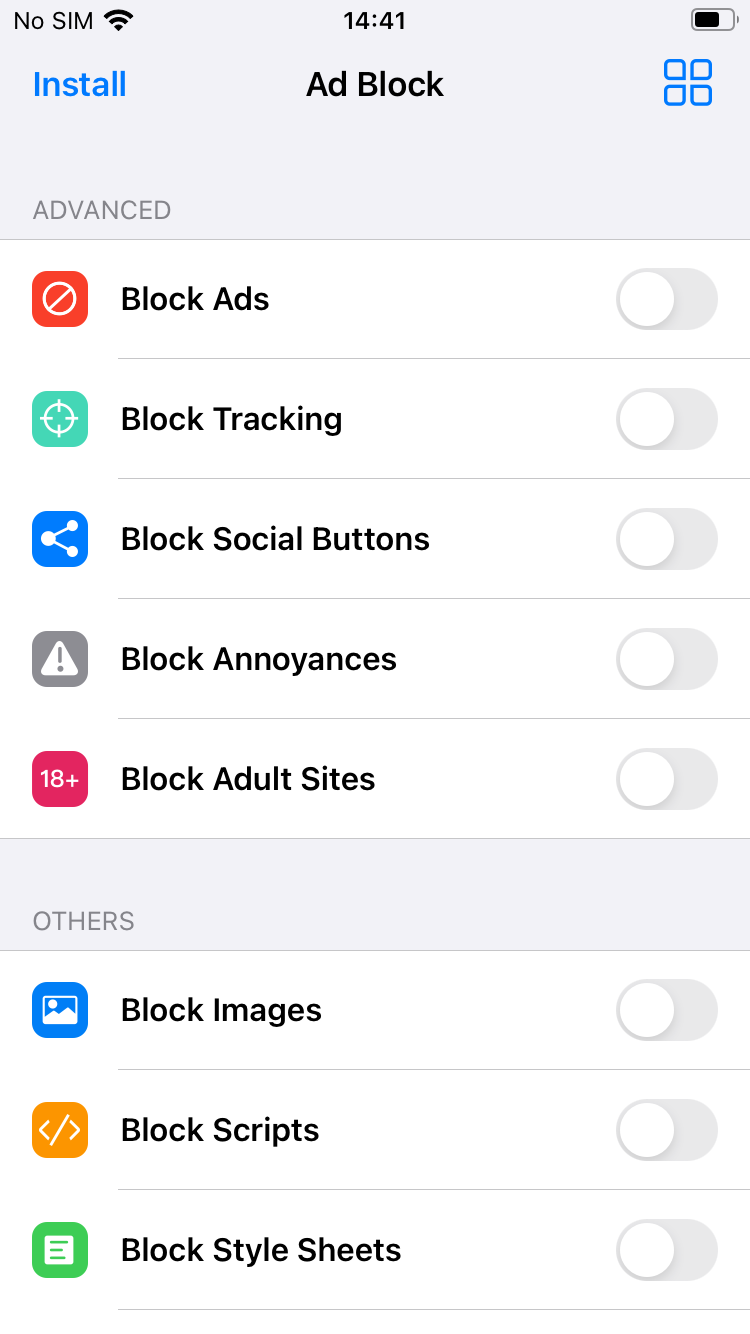Screen dimensions: 750x1334
Task: Enable Block Style Sheets
Action: coord(667,1250)
